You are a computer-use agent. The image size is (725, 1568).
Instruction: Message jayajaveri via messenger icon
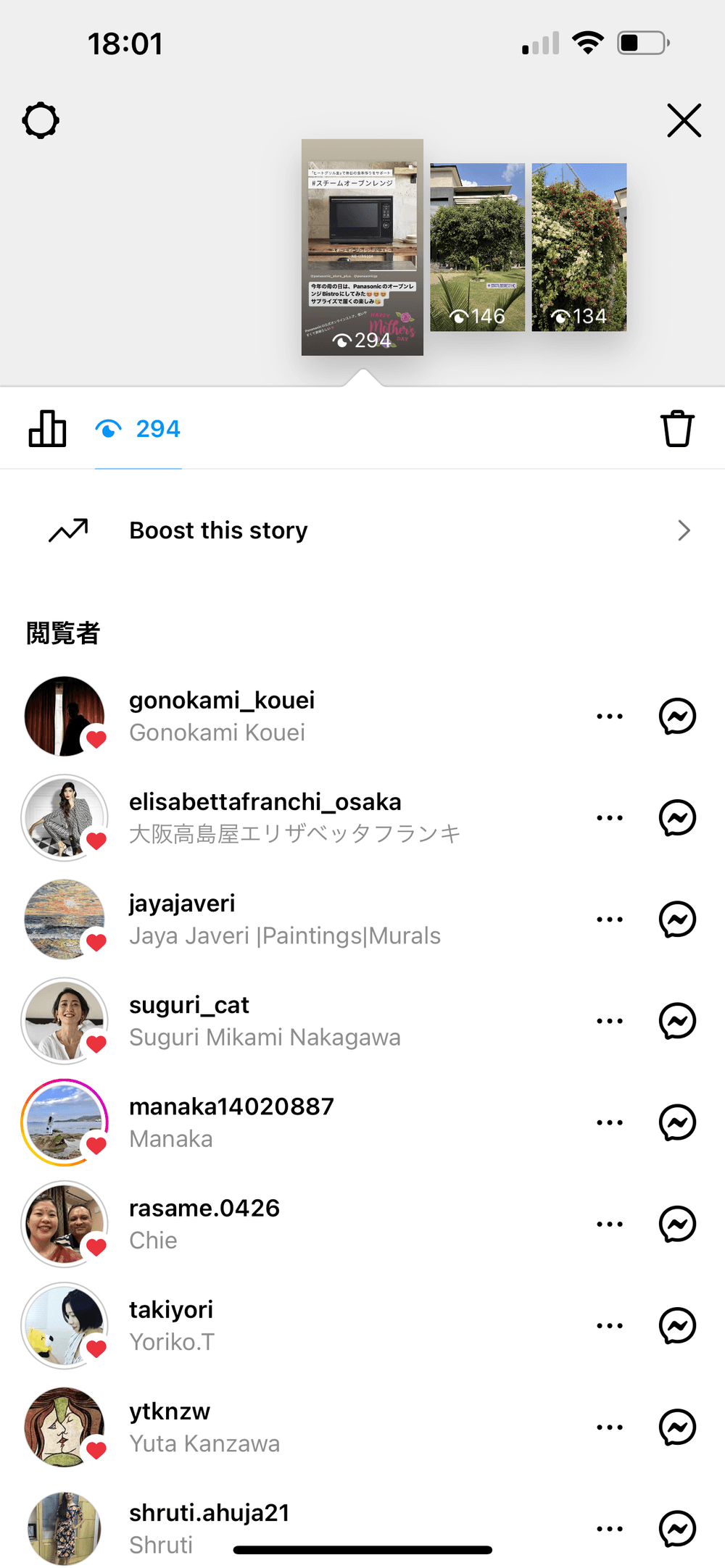[677, 919]
